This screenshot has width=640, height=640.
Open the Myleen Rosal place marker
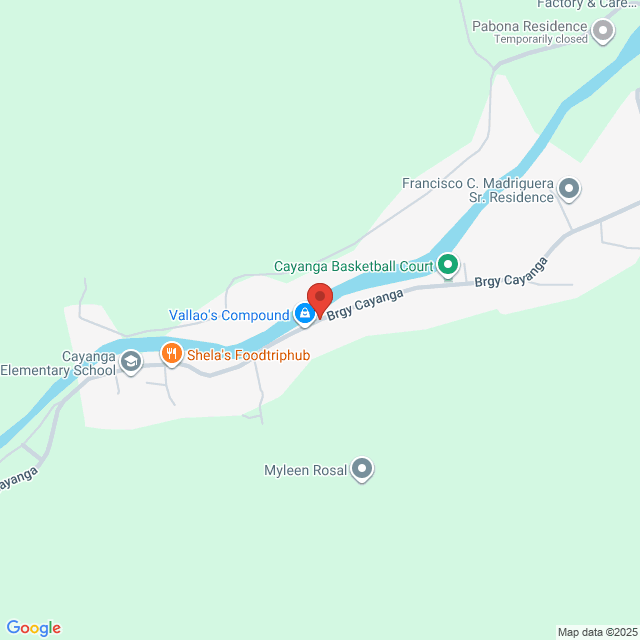coord(362,468)
